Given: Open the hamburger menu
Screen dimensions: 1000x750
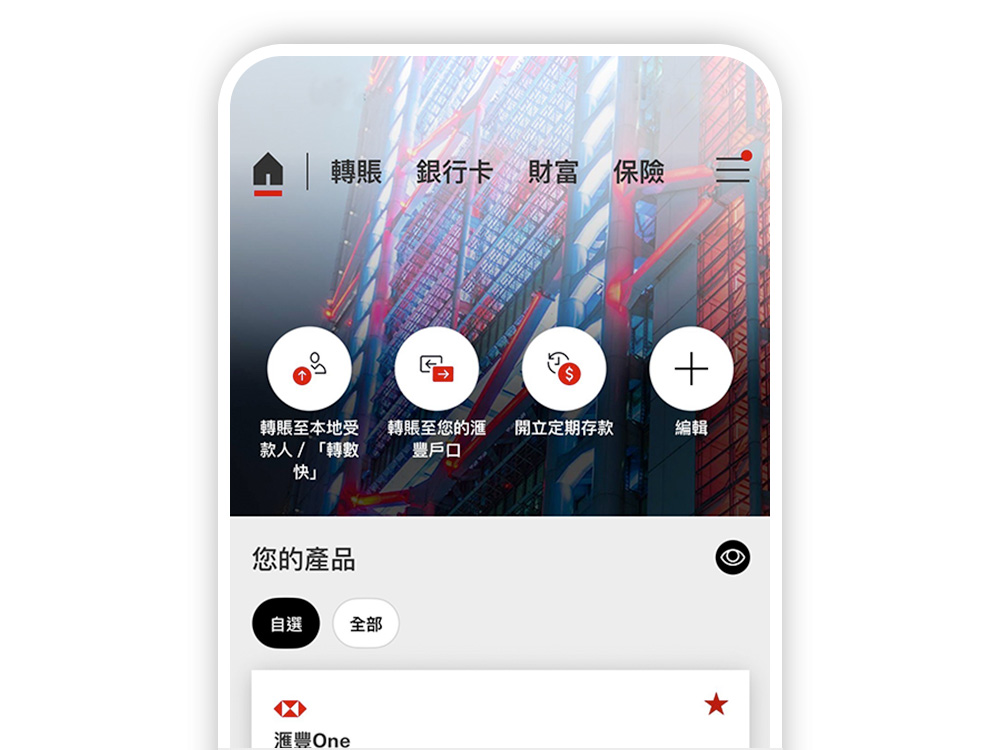Looking at the screenshot, I should (x=732, y=170).
